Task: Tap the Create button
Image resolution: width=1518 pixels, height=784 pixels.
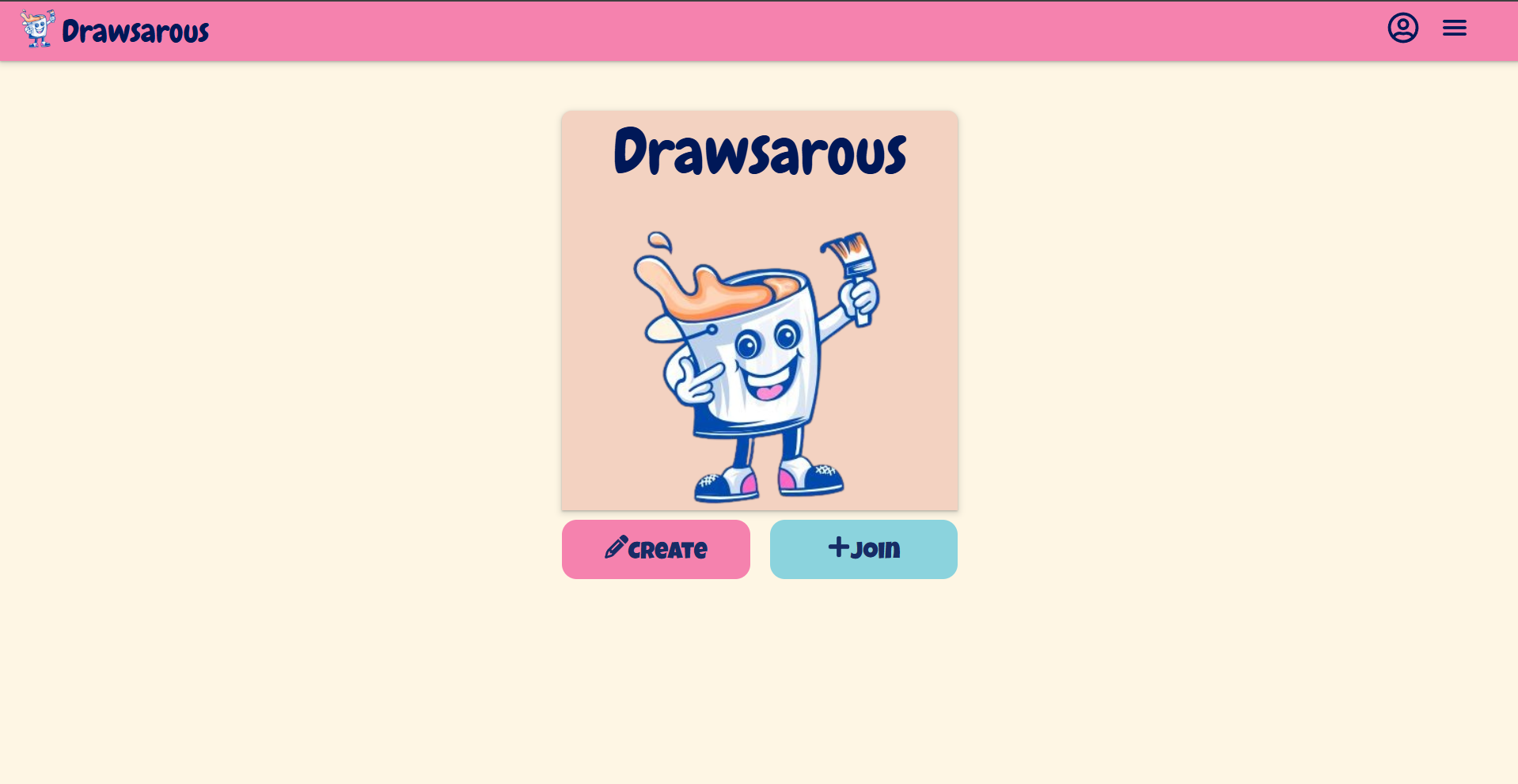Action: 655,549
